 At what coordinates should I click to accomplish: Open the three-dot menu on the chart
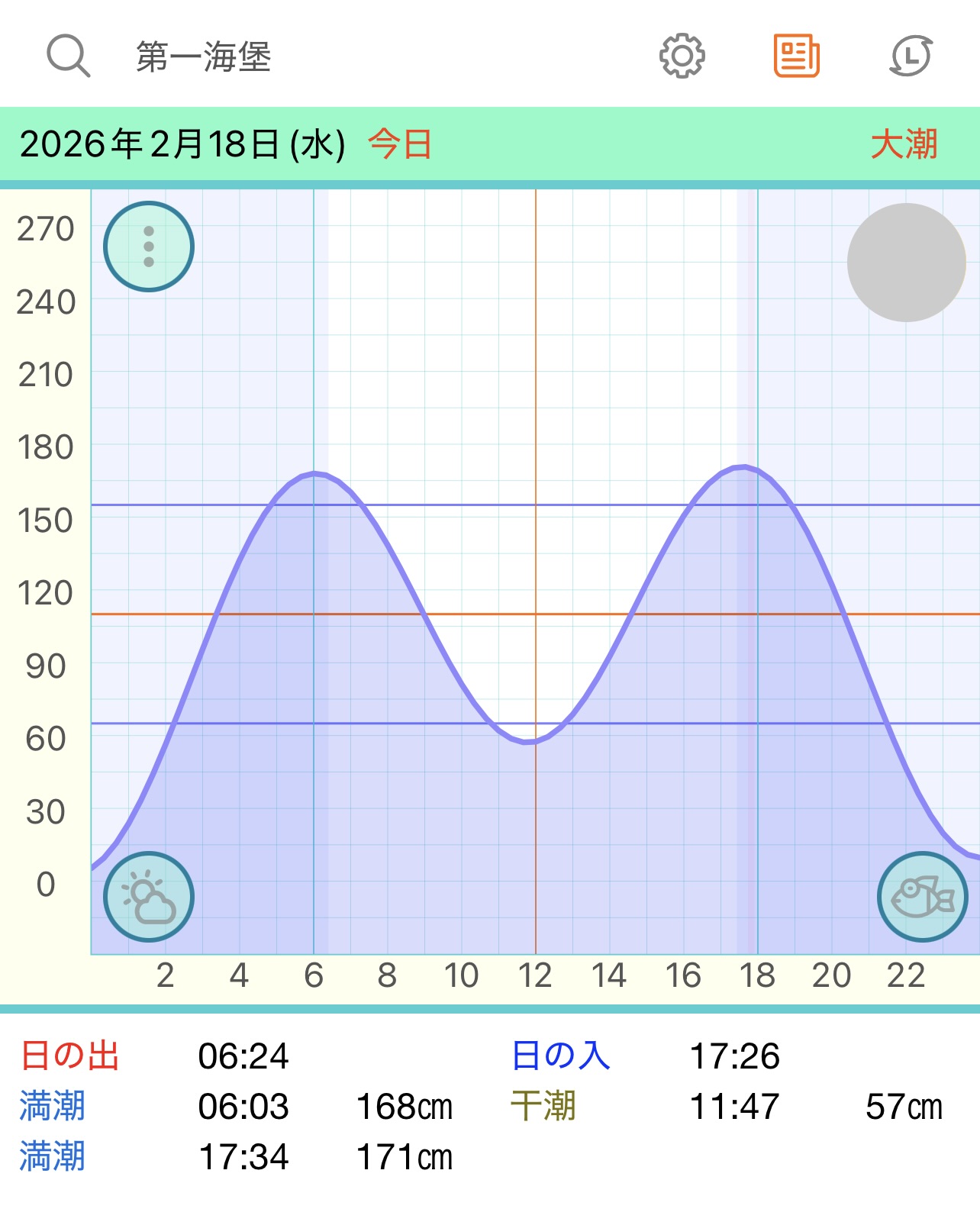[x=149, y=247]
